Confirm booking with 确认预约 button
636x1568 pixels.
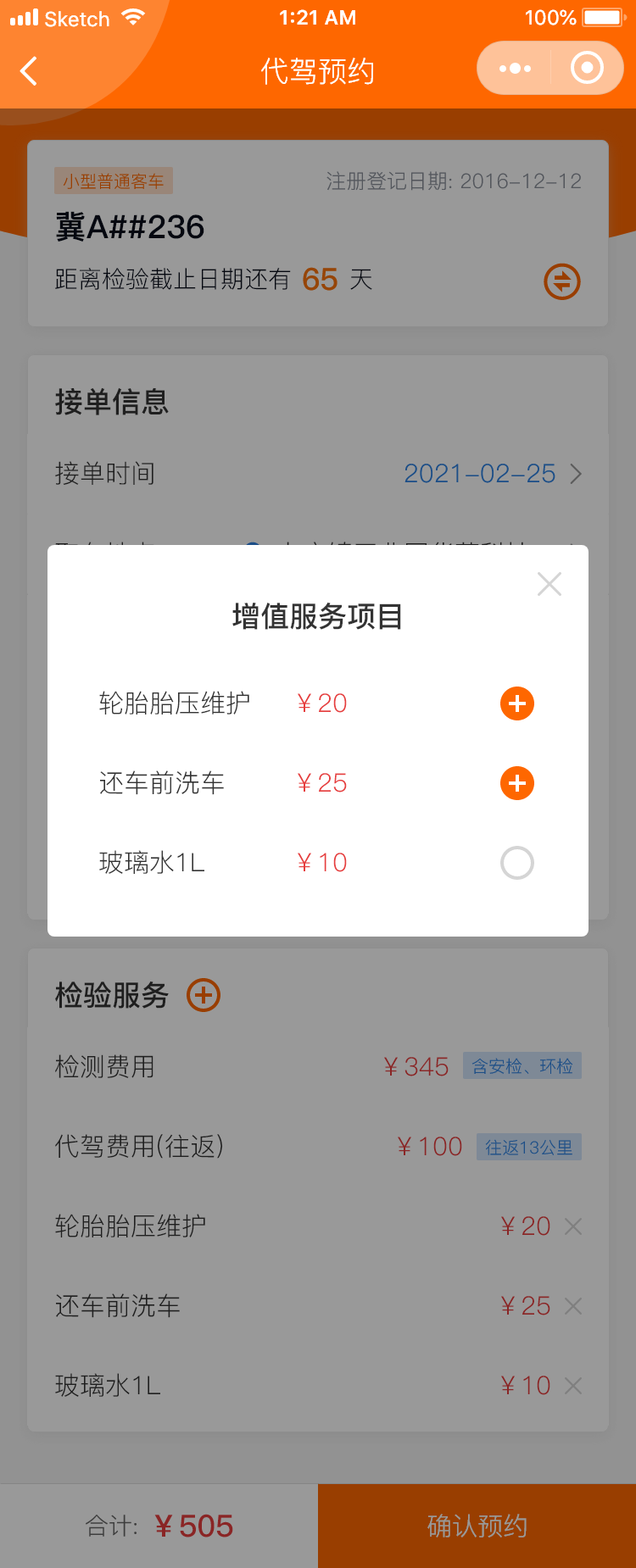click(x=477, y=1526)
